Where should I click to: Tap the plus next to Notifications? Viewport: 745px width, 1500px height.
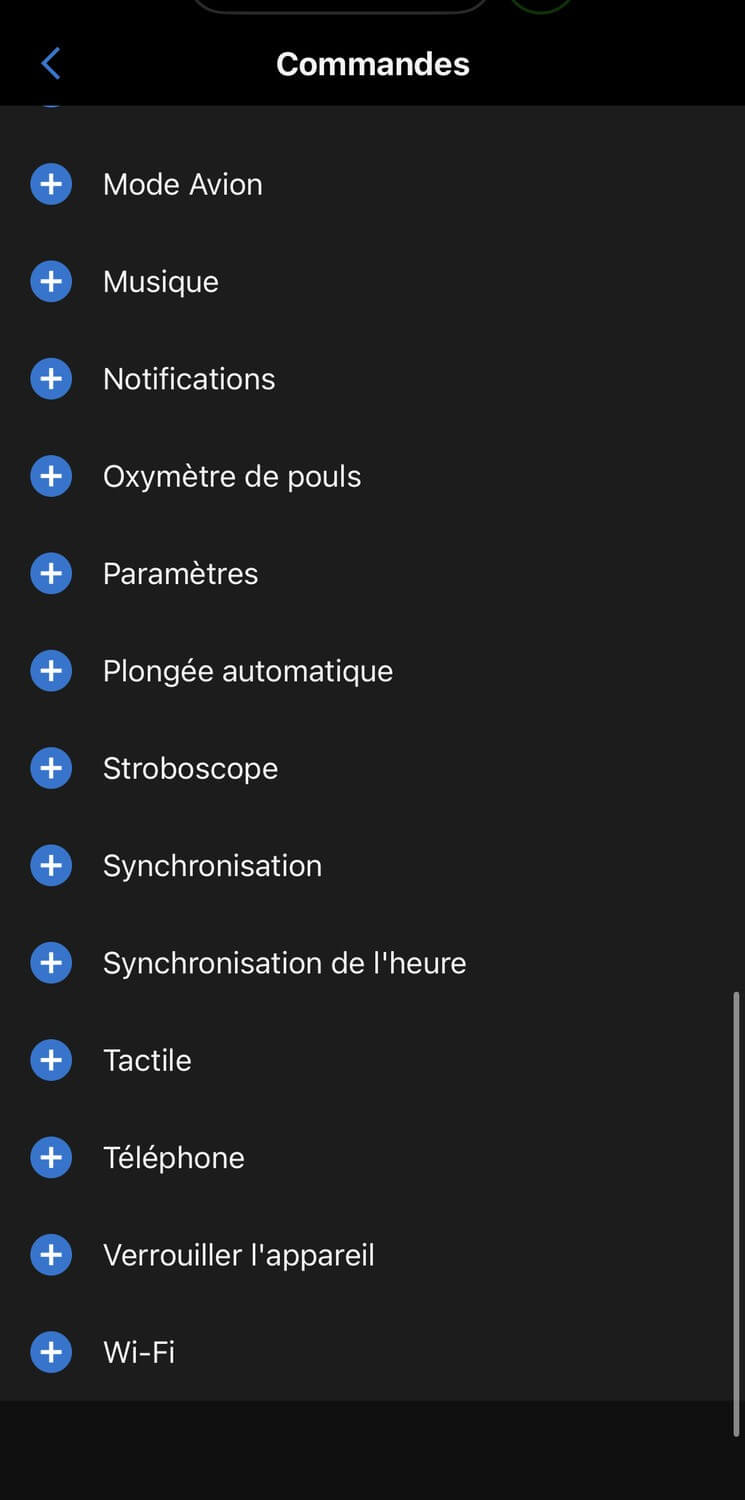[51, 380]
